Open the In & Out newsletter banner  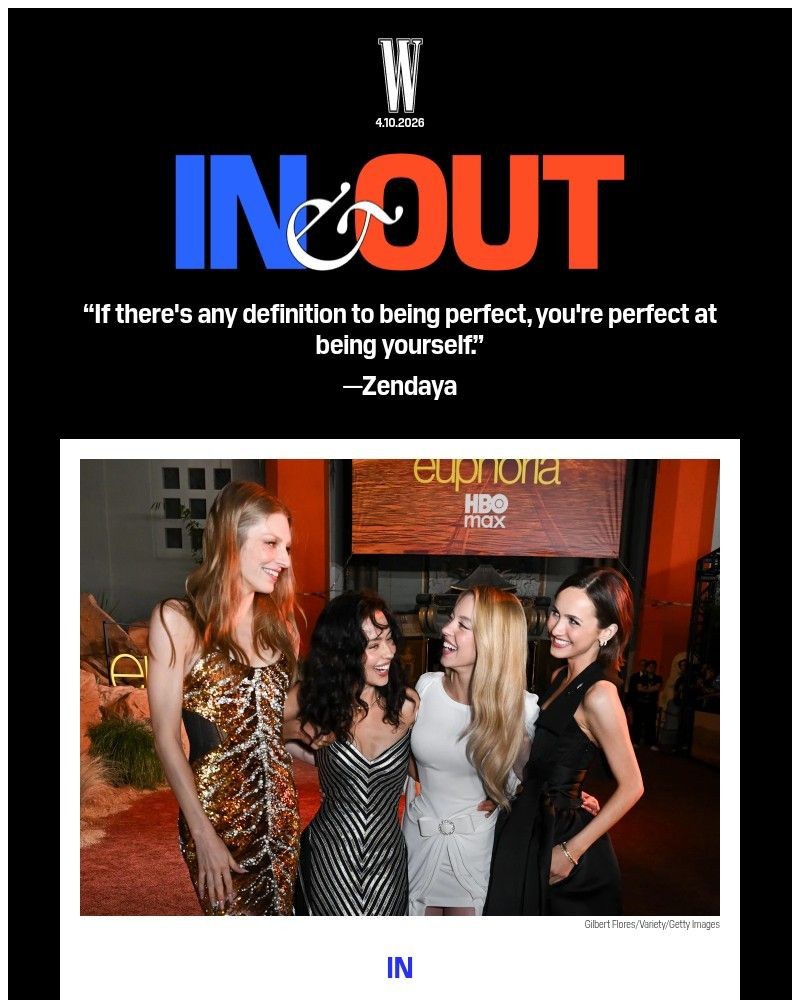(x=400, y=212)
